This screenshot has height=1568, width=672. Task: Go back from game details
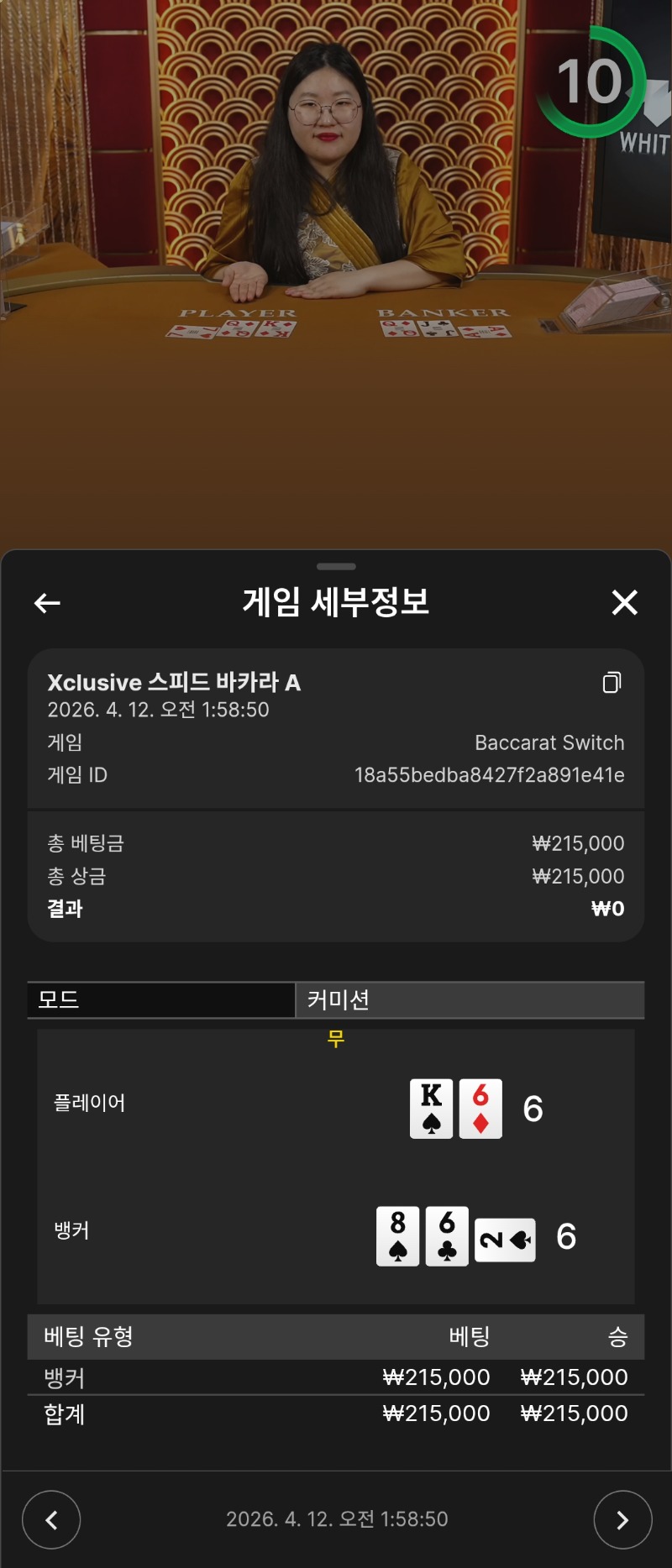47,602
